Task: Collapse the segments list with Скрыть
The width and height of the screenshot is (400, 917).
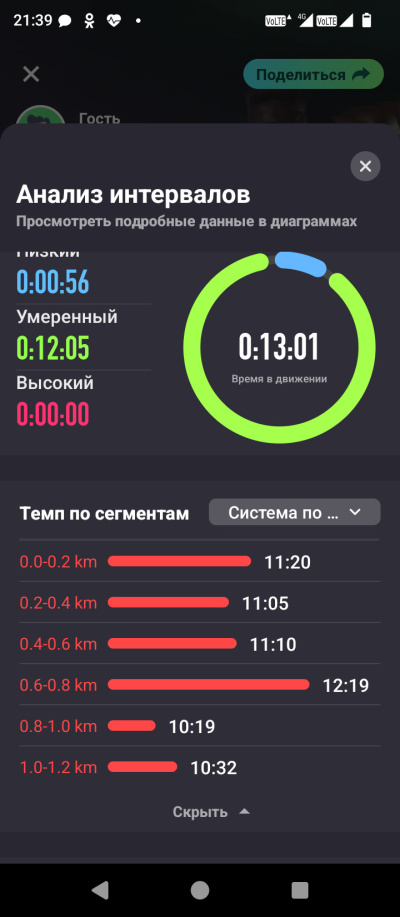Action: tap(211, 812)
